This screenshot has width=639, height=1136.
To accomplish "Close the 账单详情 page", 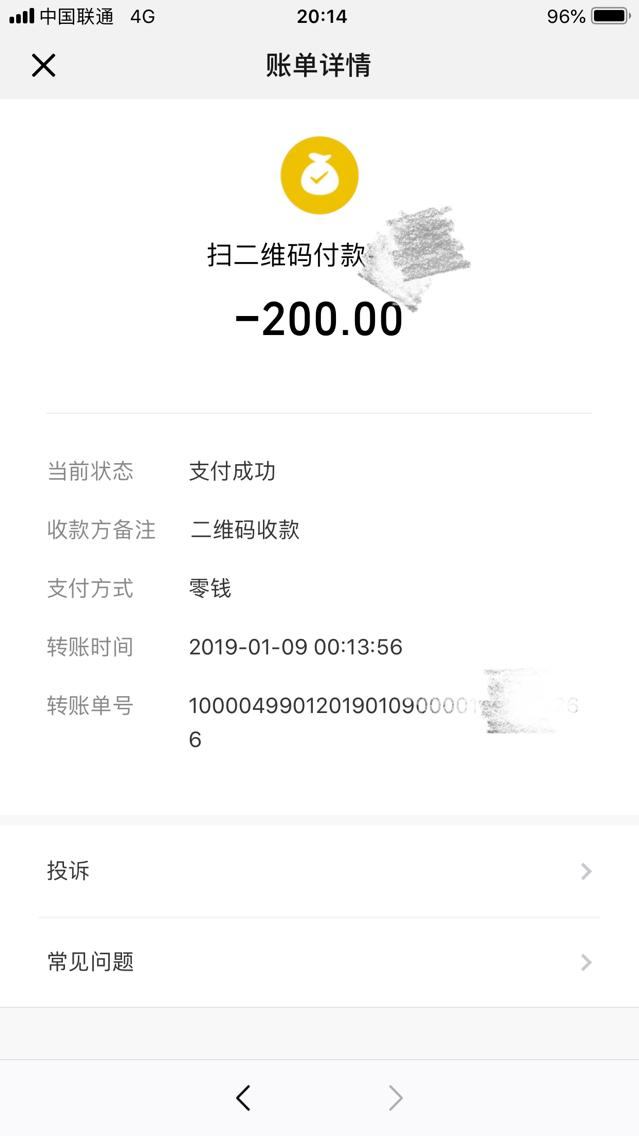I will (x=43, y=66).
